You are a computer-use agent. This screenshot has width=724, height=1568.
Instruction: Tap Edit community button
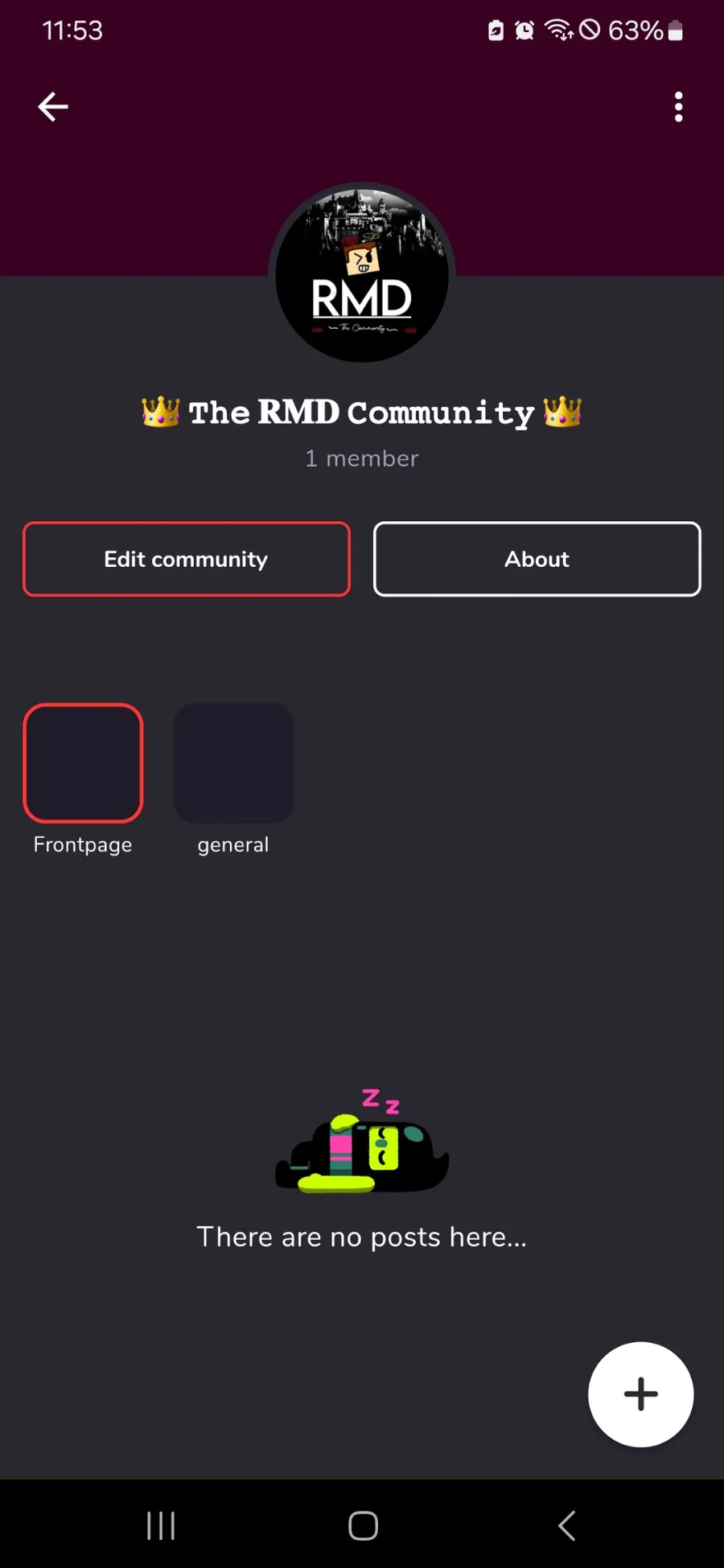coord(187,559)
